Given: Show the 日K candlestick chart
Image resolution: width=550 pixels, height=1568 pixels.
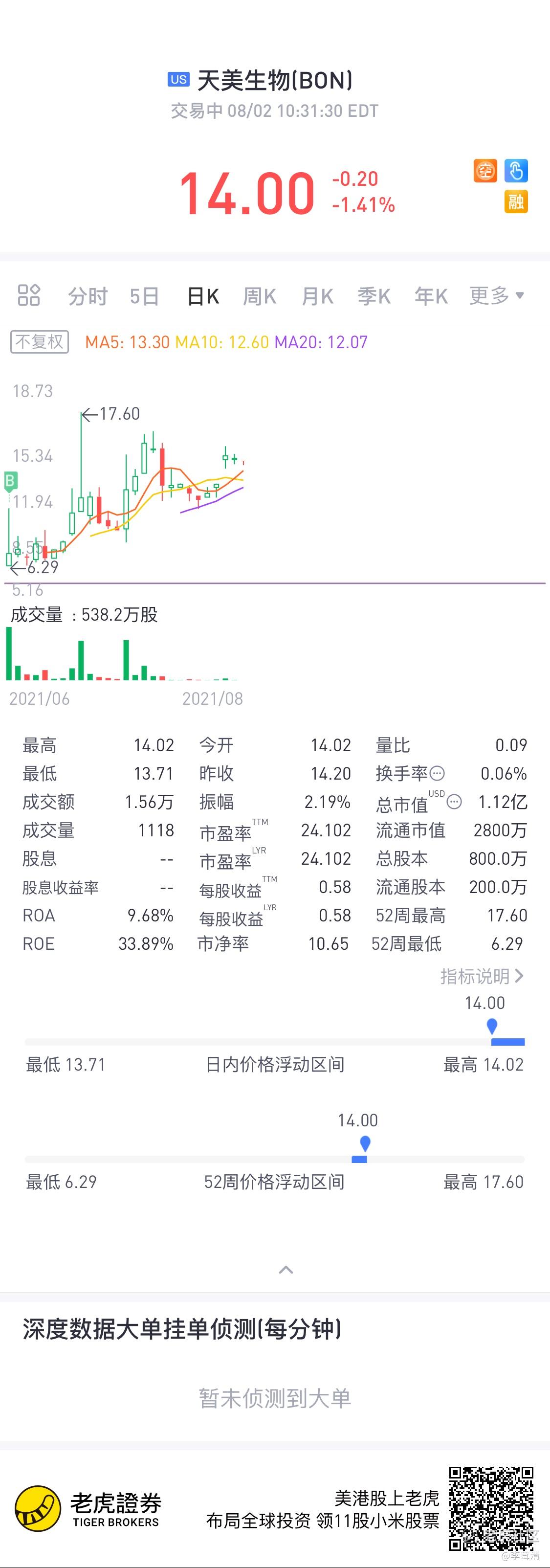Looking at the screenshot, I should pos(203,296).
